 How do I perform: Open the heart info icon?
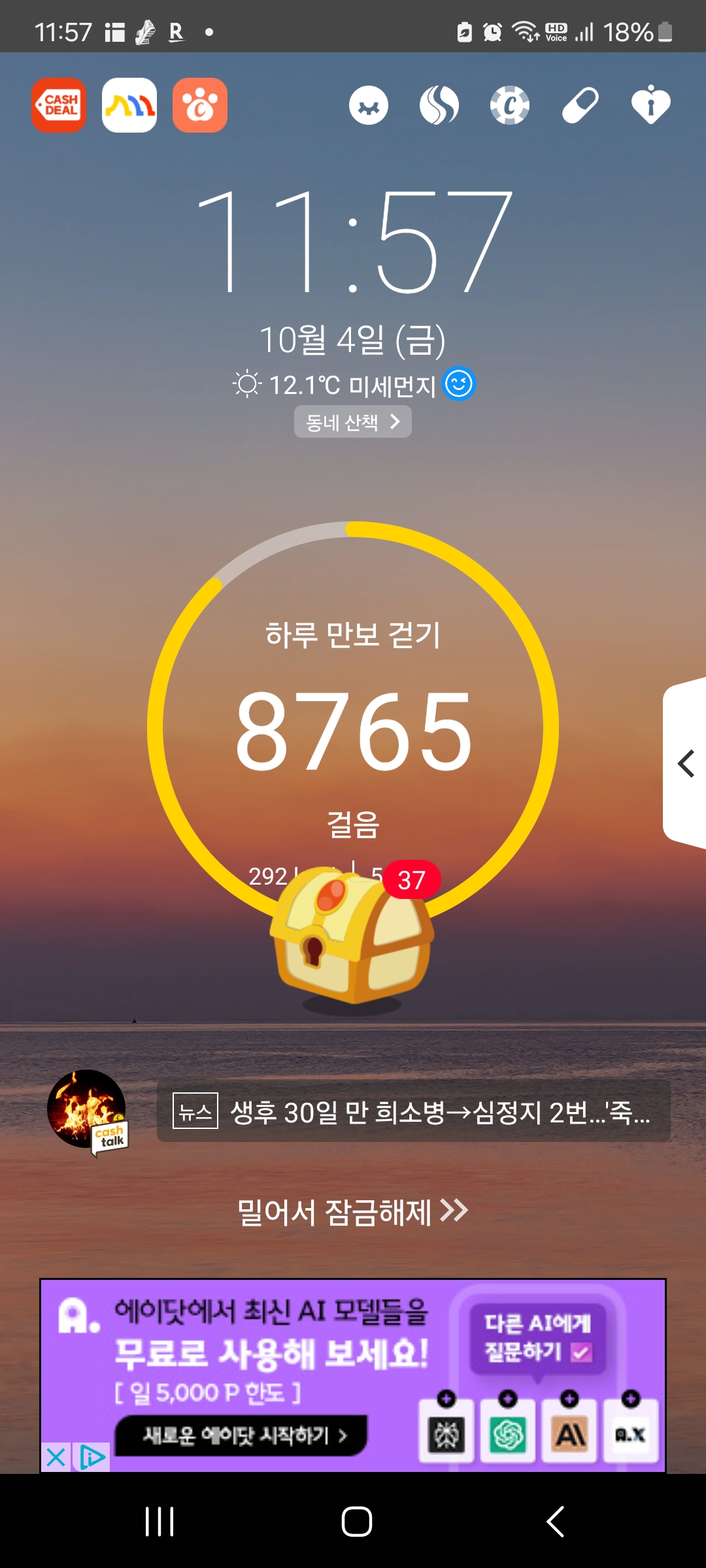coord(650,106)
